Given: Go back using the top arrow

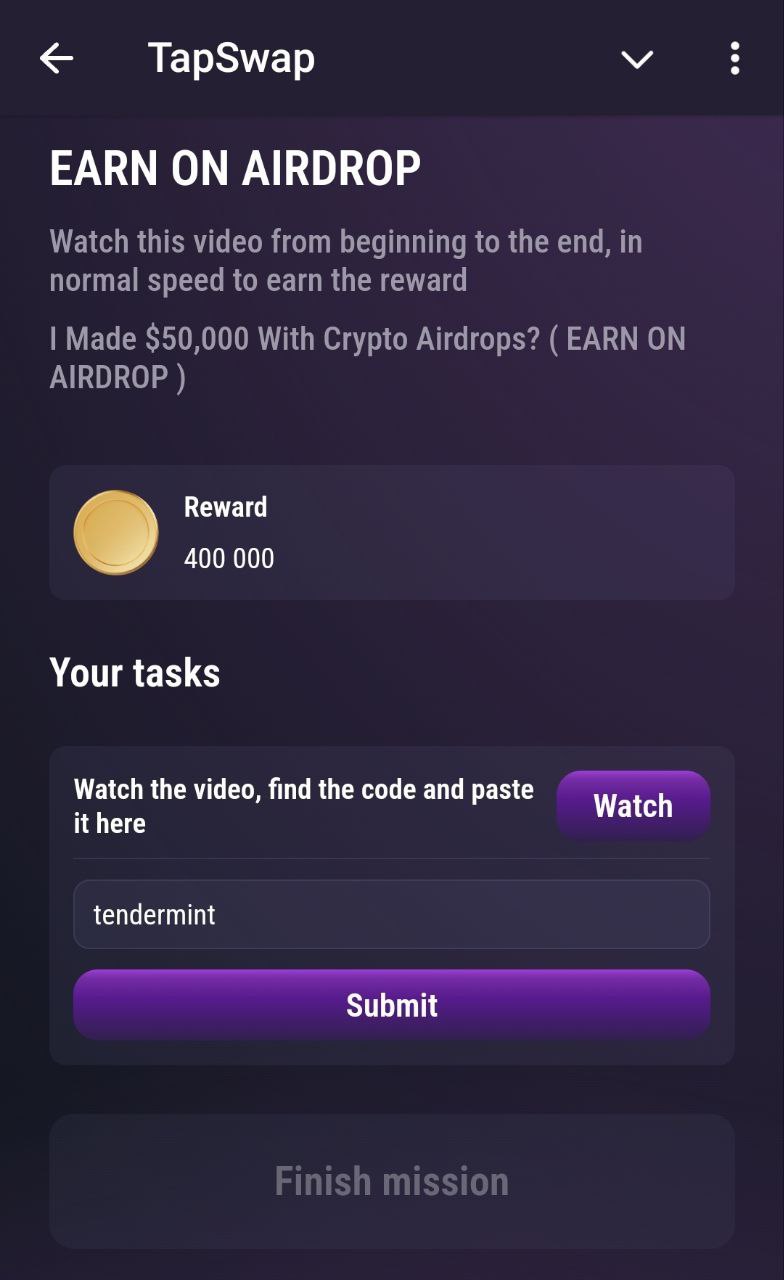Looking at the screenshot, I should (56, 59).
